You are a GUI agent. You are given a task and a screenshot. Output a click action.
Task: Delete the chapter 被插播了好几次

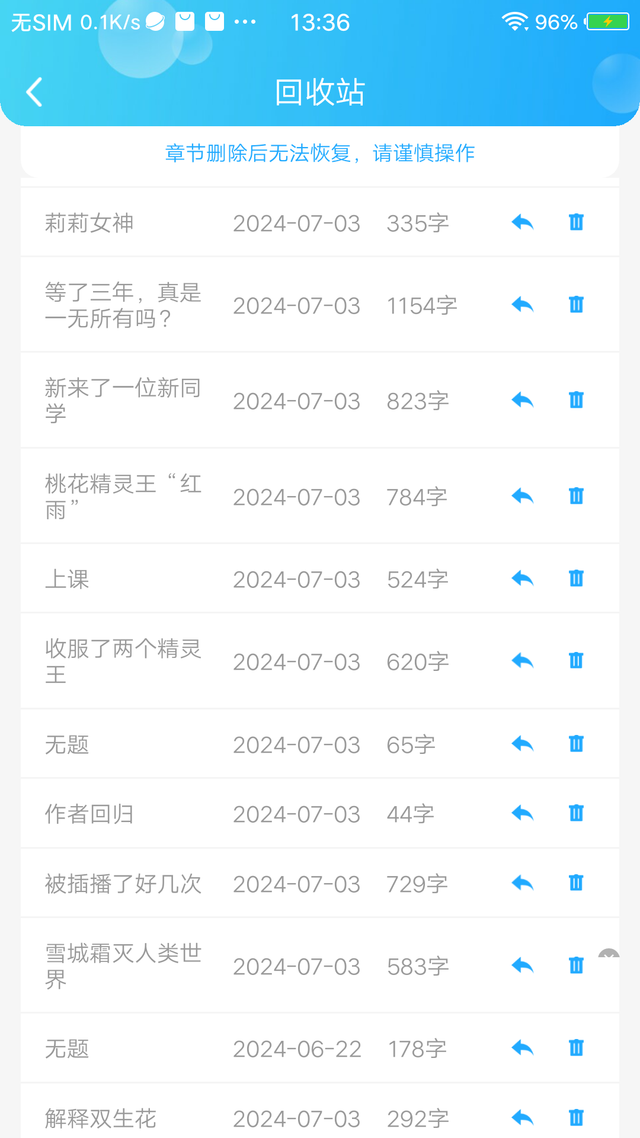pyautogui.click(x=576, y=883)
